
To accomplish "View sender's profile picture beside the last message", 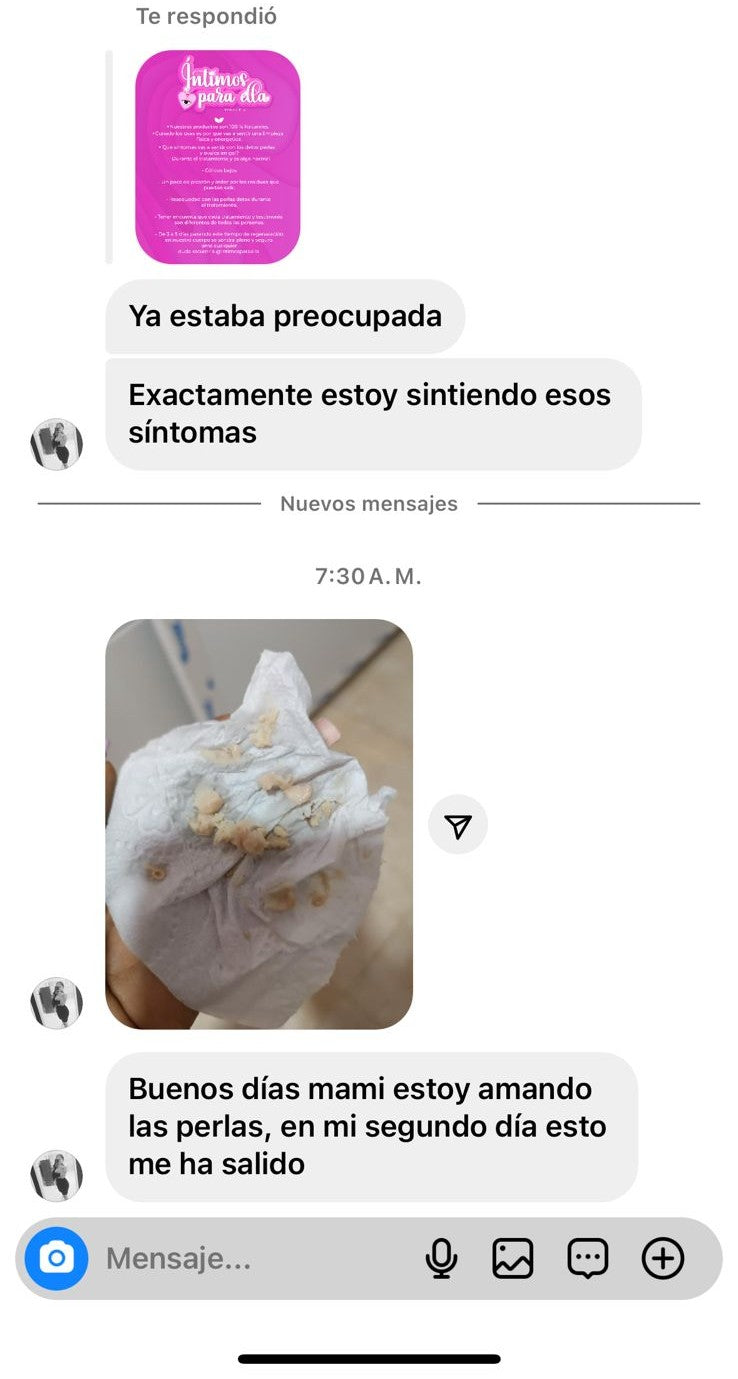I will click(x=56, y=1175).
